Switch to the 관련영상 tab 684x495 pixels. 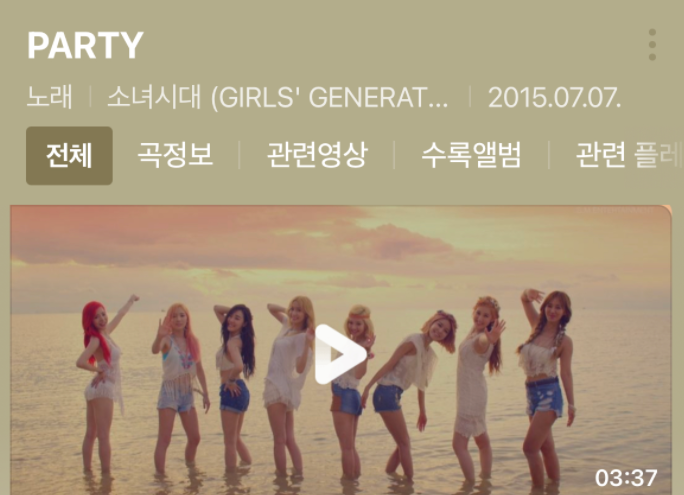click(x=316, y=156)
